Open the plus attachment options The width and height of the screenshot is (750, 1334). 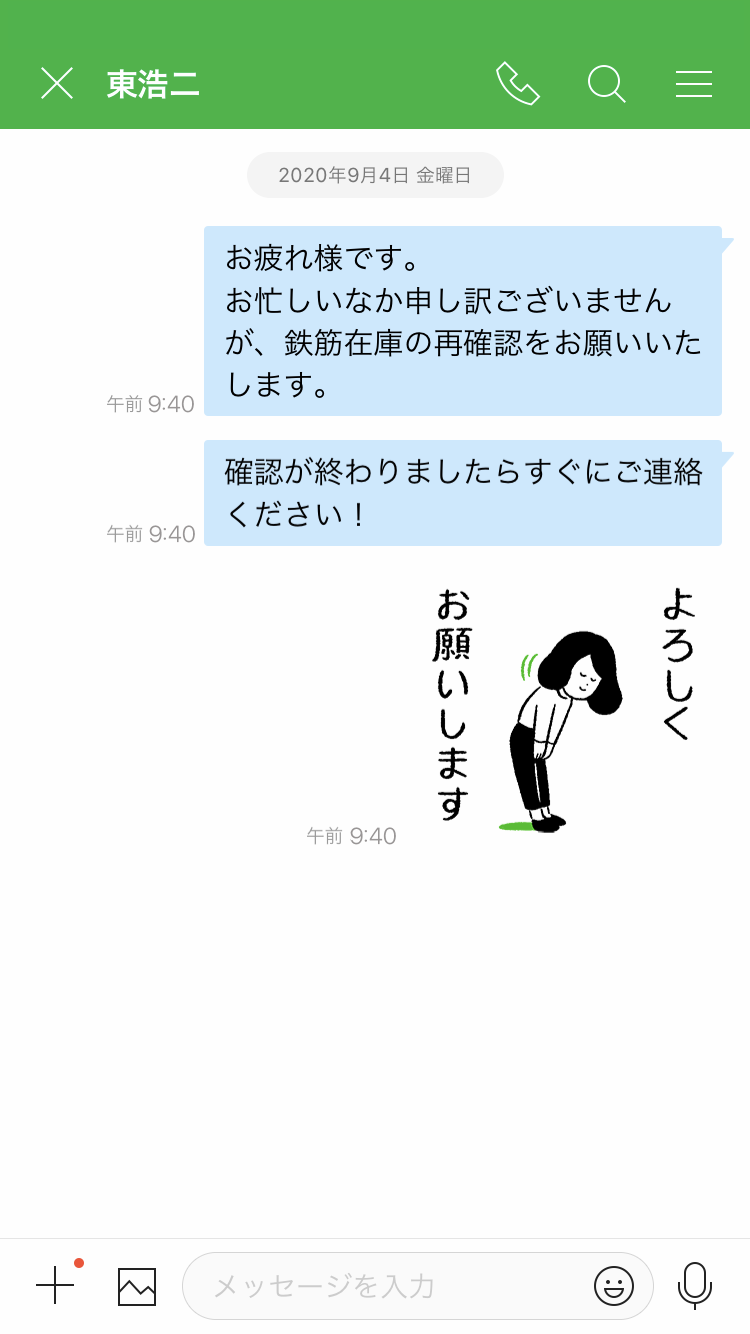tap(55, 1285)
